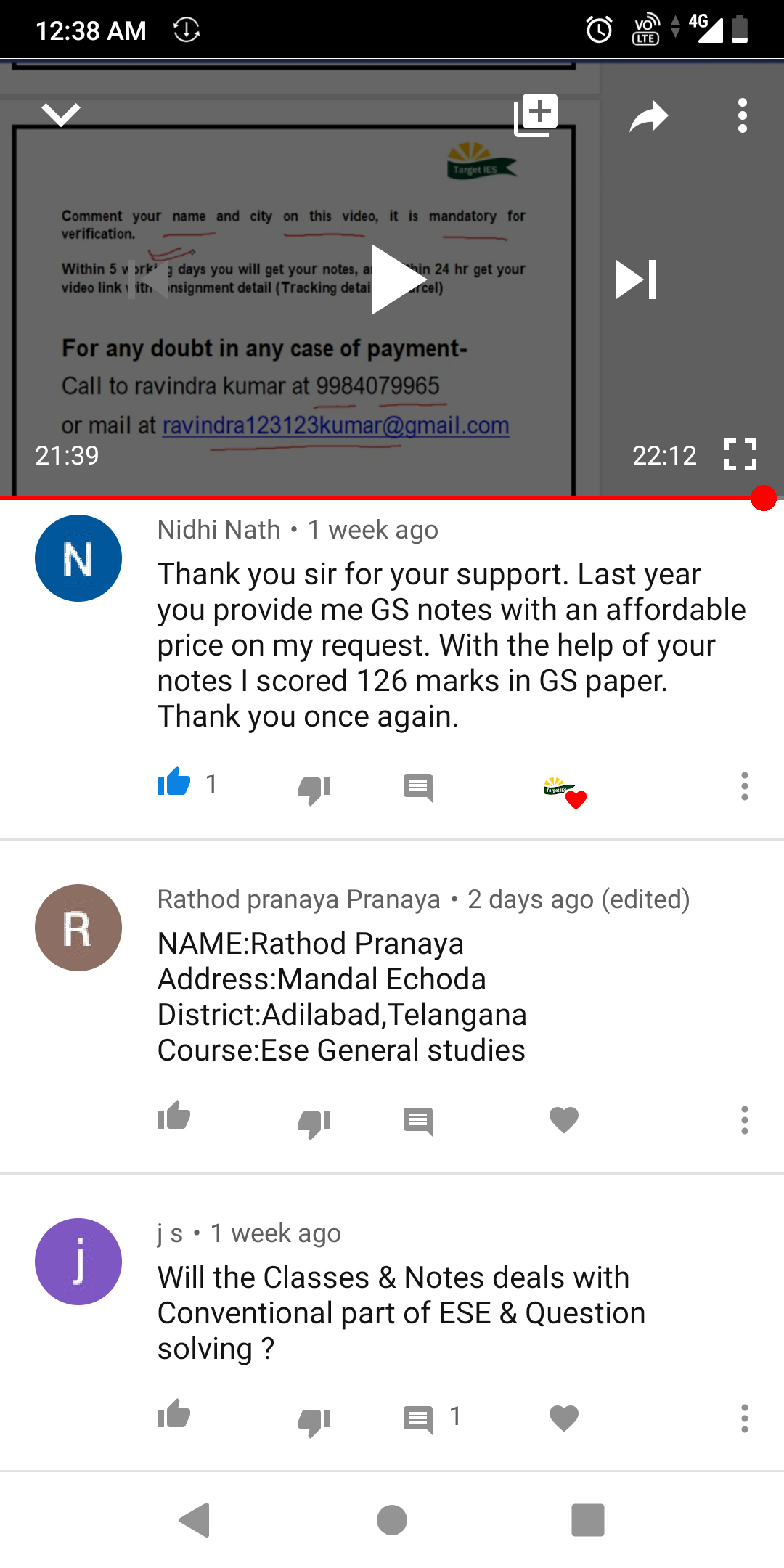Reply to Rathod pranaya Pranaya's comment

[418, 1122]
